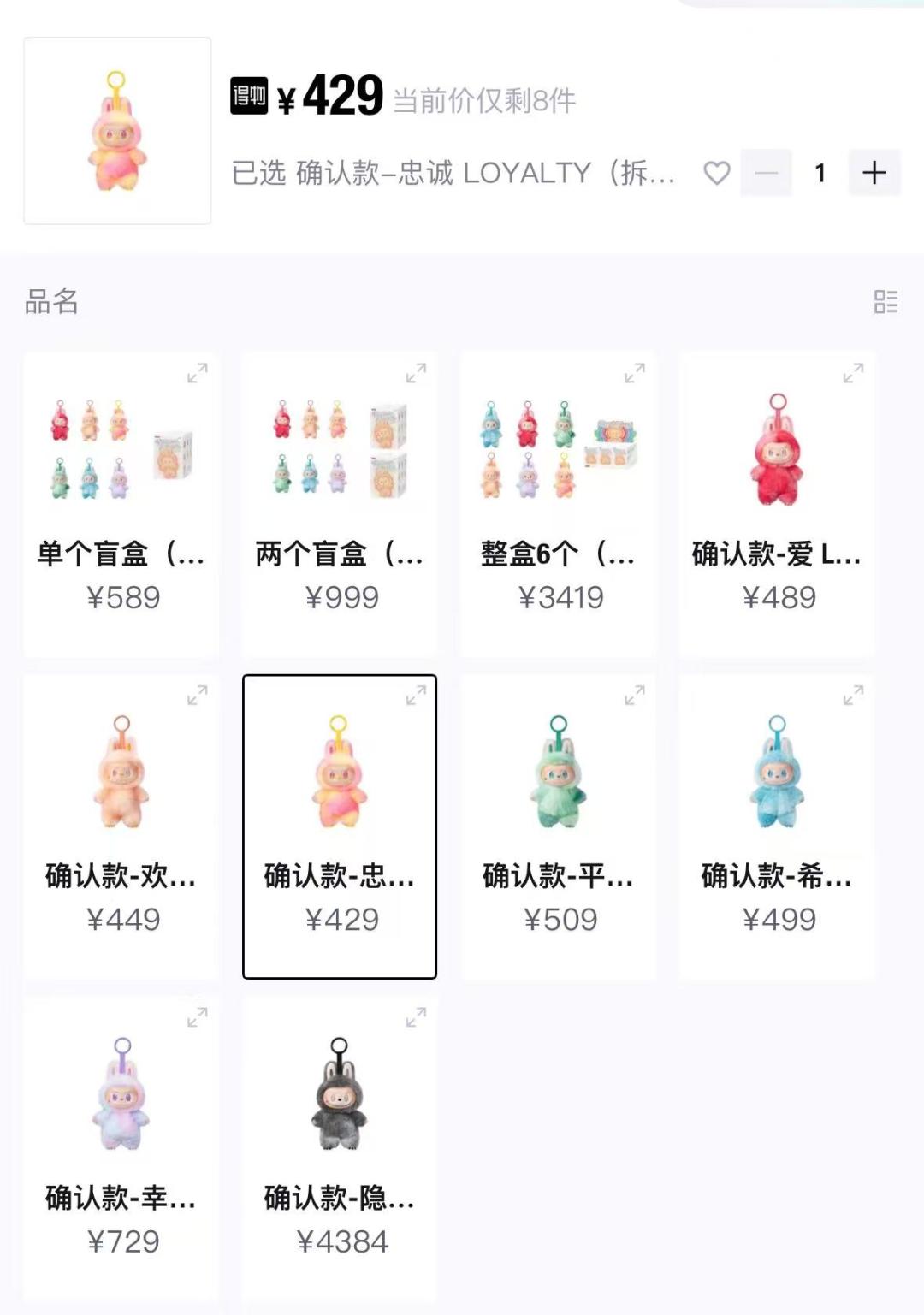Choose the 确认款-欢 variant at ¥449
This screenshot has height=1315, width=924.
121,826
